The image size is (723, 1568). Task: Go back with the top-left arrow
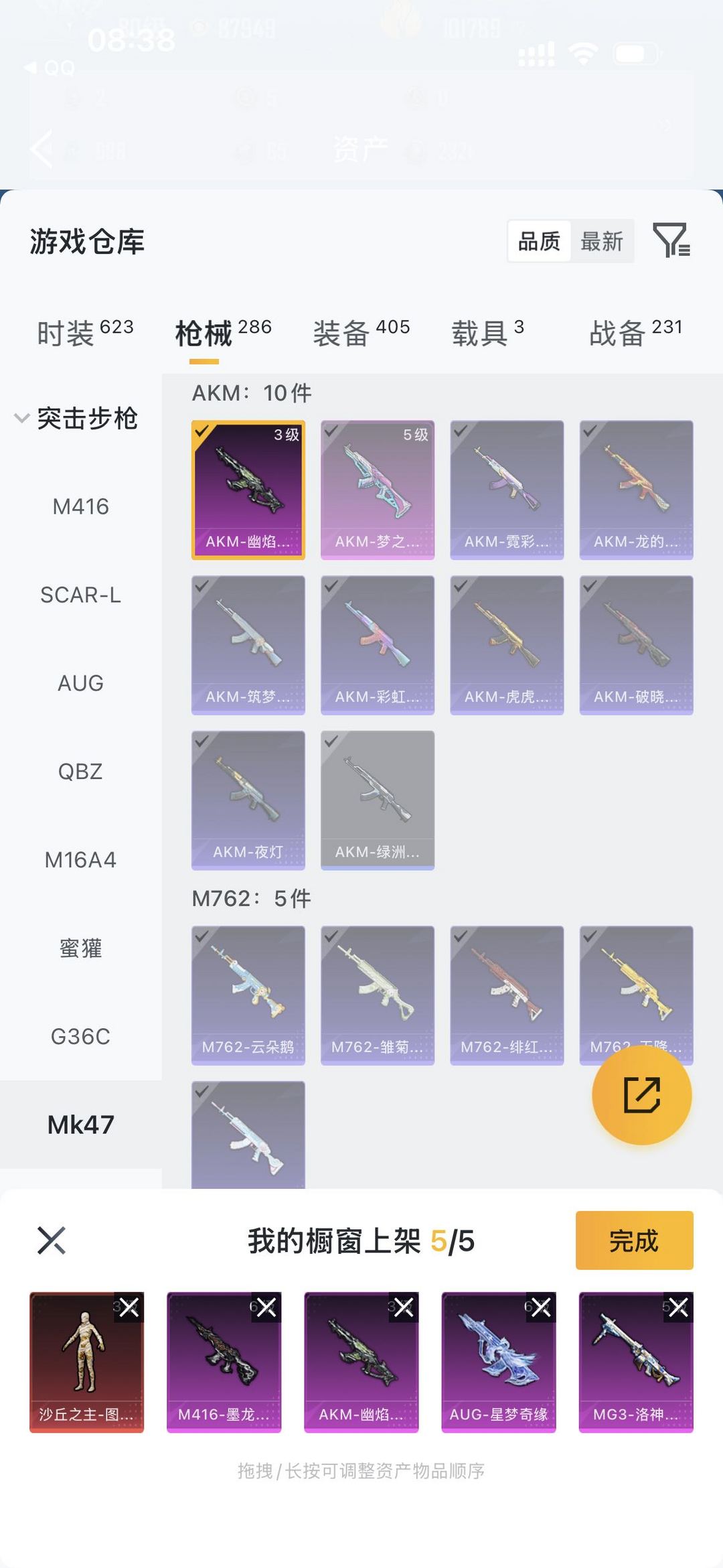pyautogui.click(x=42, y=148)
